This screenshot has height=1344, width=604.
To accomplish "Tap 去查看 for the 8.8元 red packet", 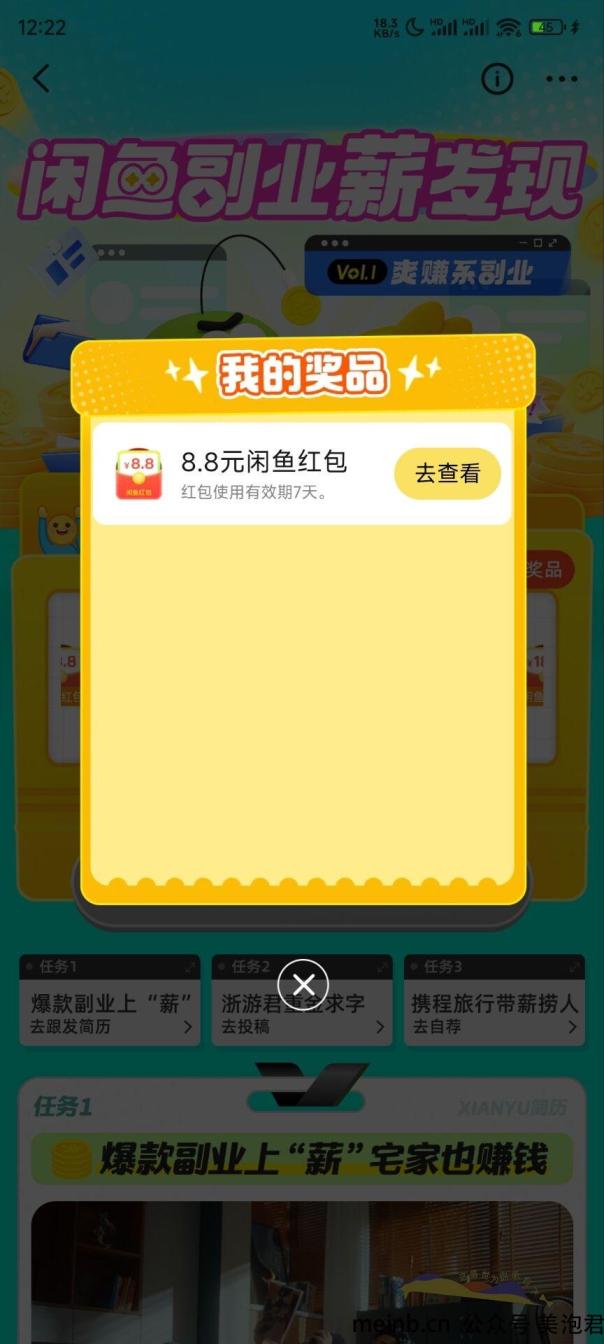I will pos(447,474).
